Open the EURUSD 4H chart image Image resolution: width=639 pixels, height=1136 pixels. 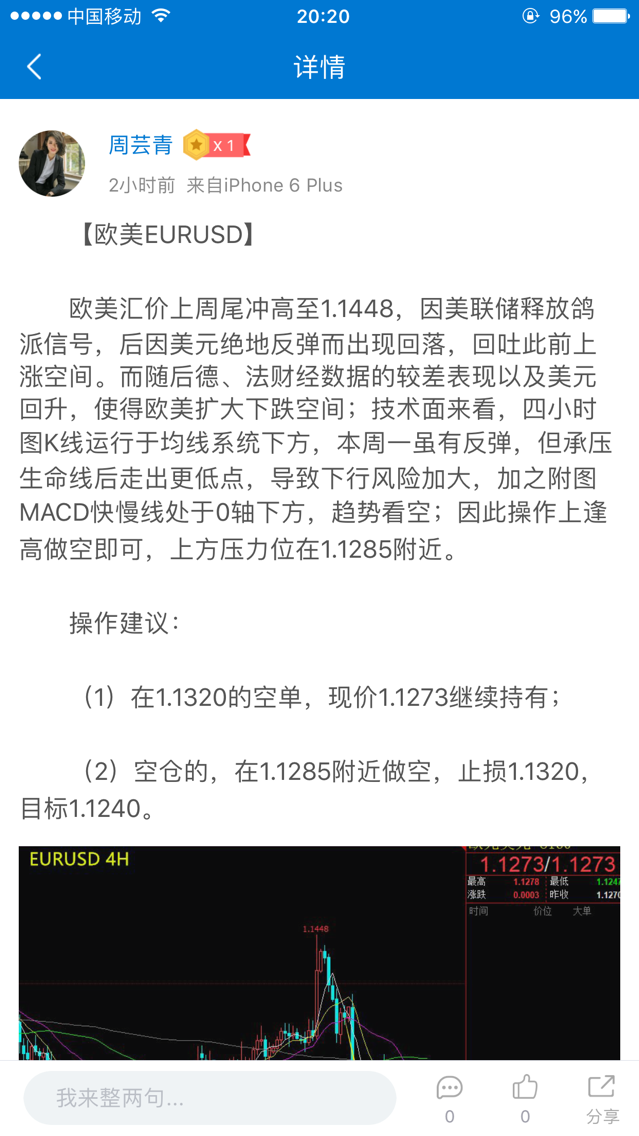tap(320, 953)
